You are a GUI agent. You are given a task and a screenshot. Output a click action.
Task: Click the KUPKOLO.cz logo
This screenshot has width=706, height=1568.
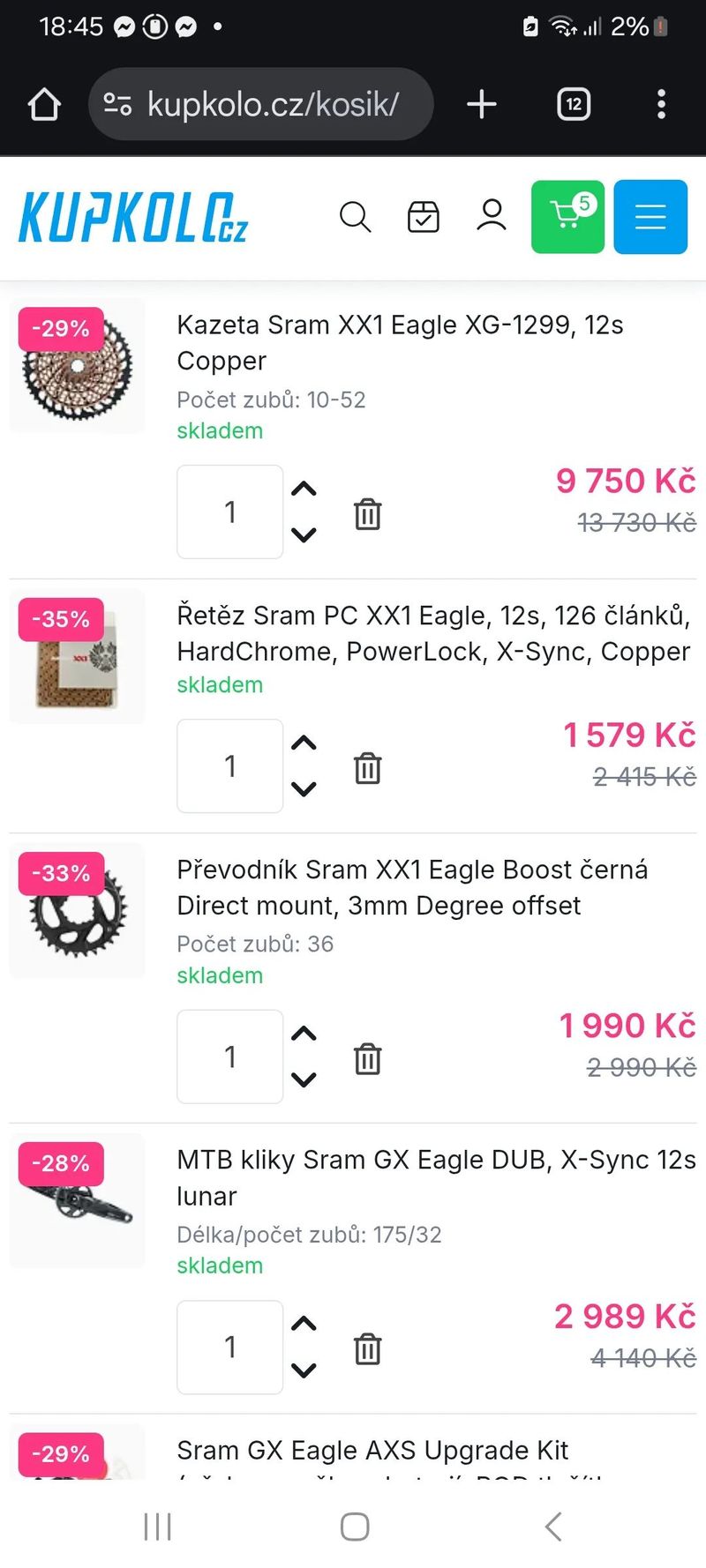click(x=132, y=214)
